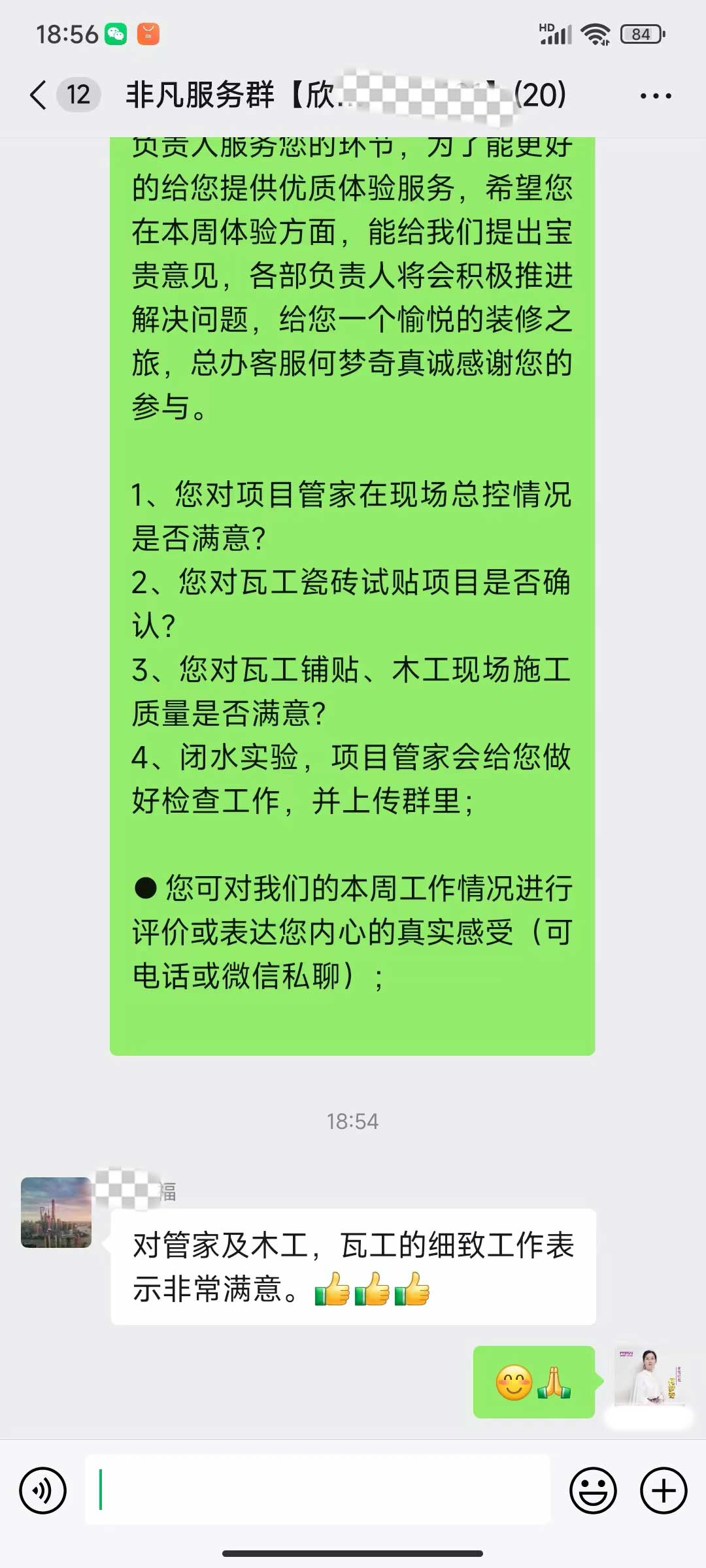The image size is (706, 1568).
Task: Switch to voice message input
Action: 43,1491
